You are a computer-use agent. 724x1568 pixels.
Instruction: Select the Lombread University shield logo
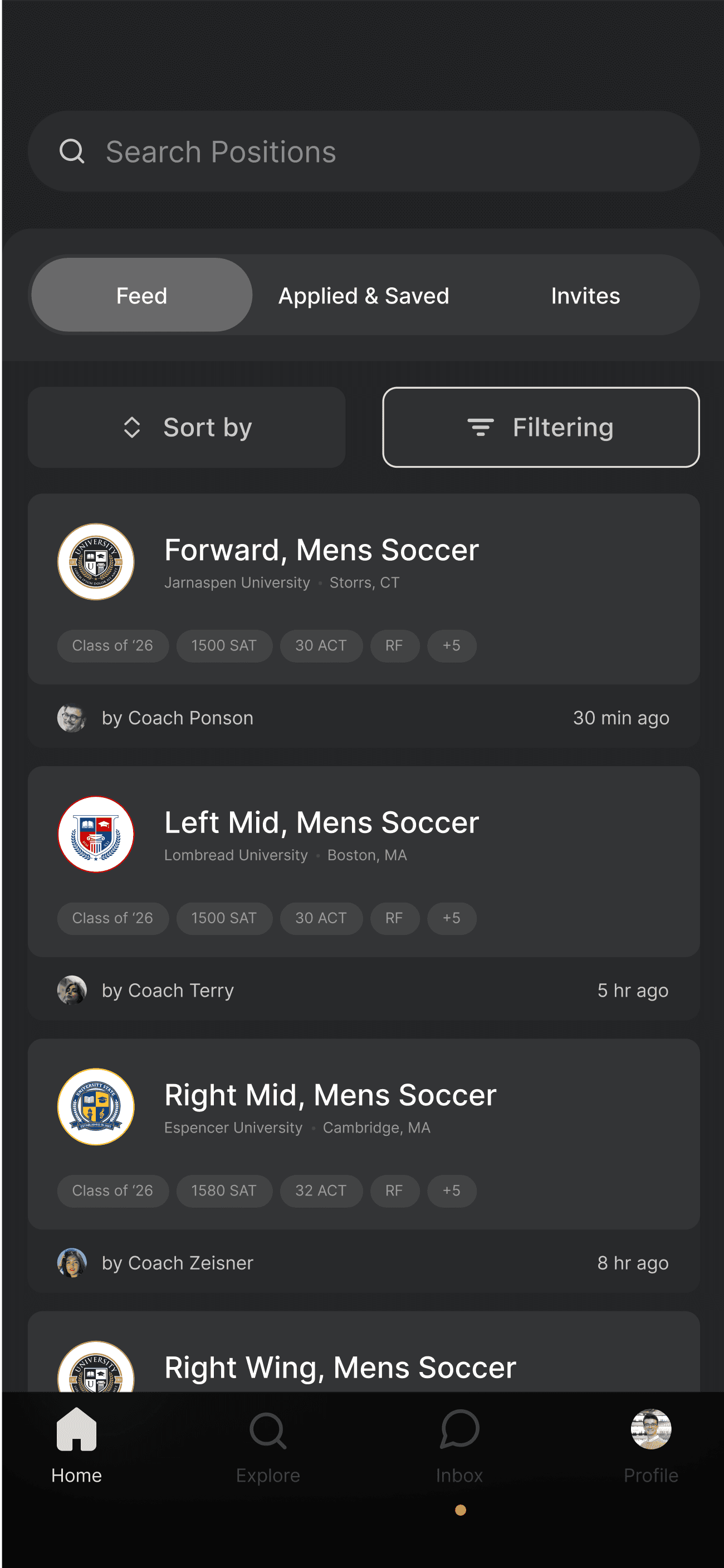tap(95, 835)
